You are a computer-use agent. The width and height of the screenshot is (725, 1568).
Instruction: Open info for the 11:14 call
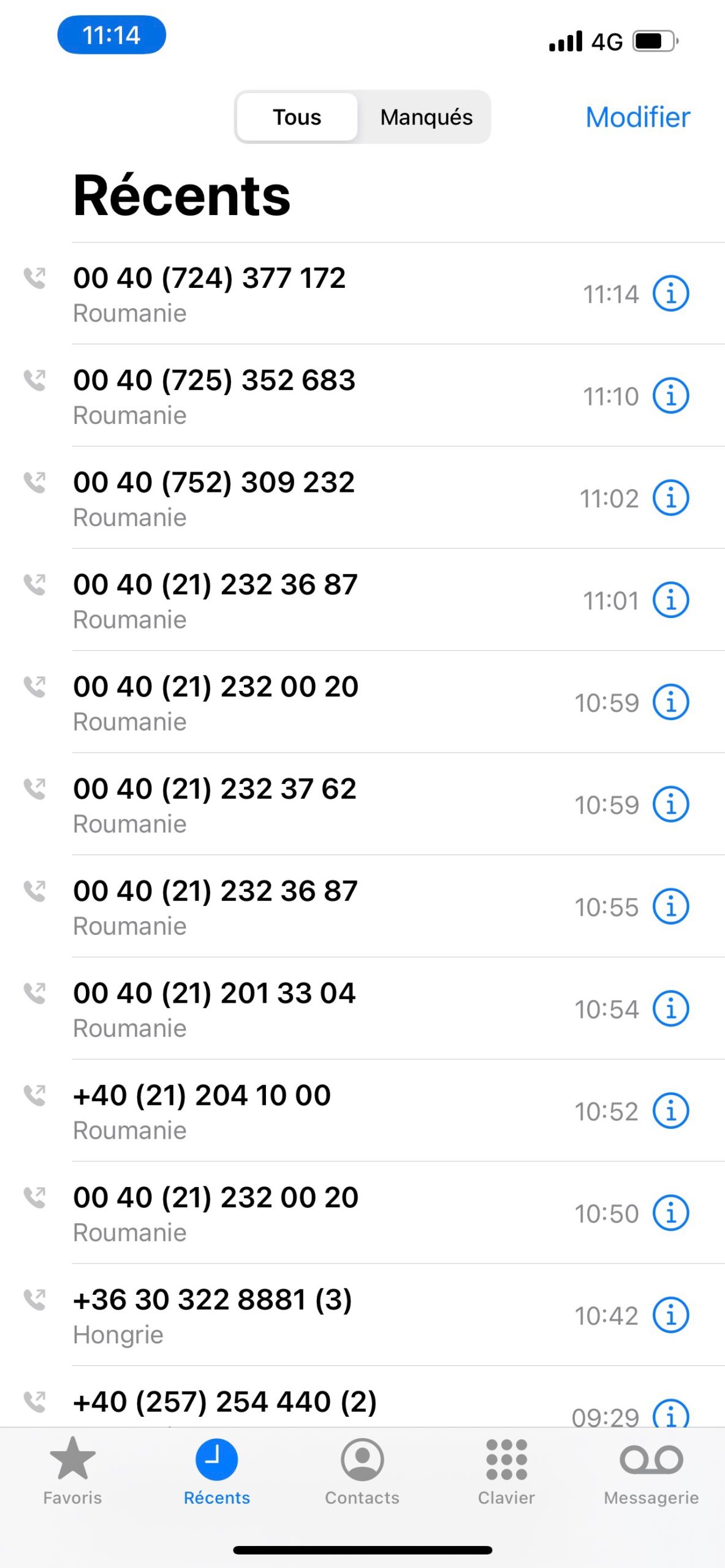(x=670, y=293)
